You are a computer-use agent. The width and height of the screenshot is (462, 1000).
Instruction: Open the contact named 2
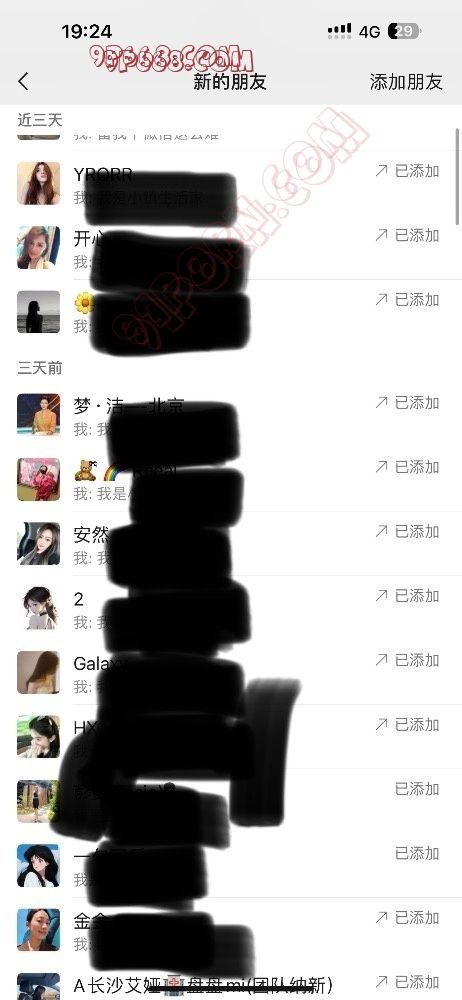coord(231,608)
